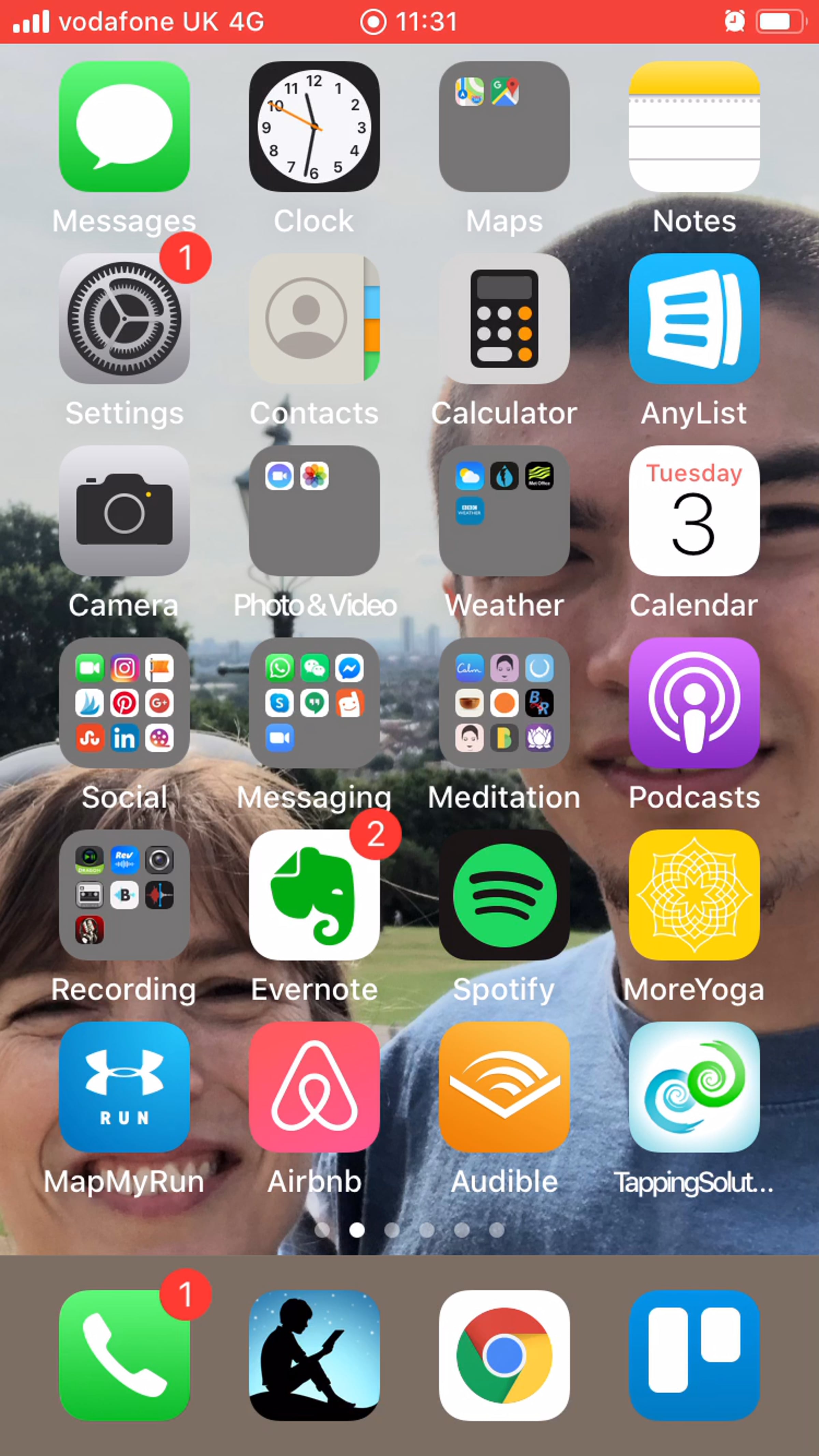Launch the Calculator app
The height and width of the screenshot is (1456, 819).
coord(504,319)
